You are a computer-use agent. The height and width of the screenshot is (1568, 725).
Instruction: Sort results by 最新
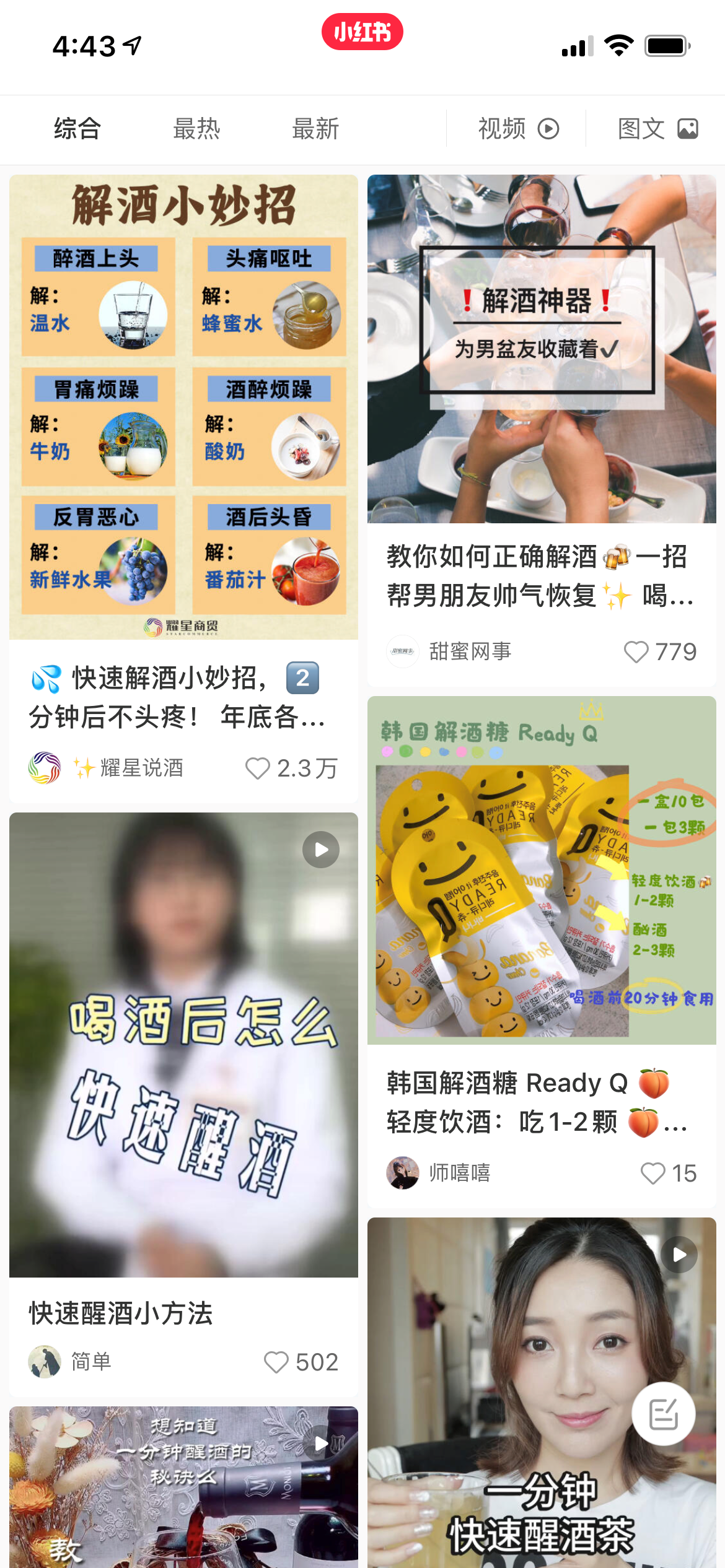coord(315,129)
